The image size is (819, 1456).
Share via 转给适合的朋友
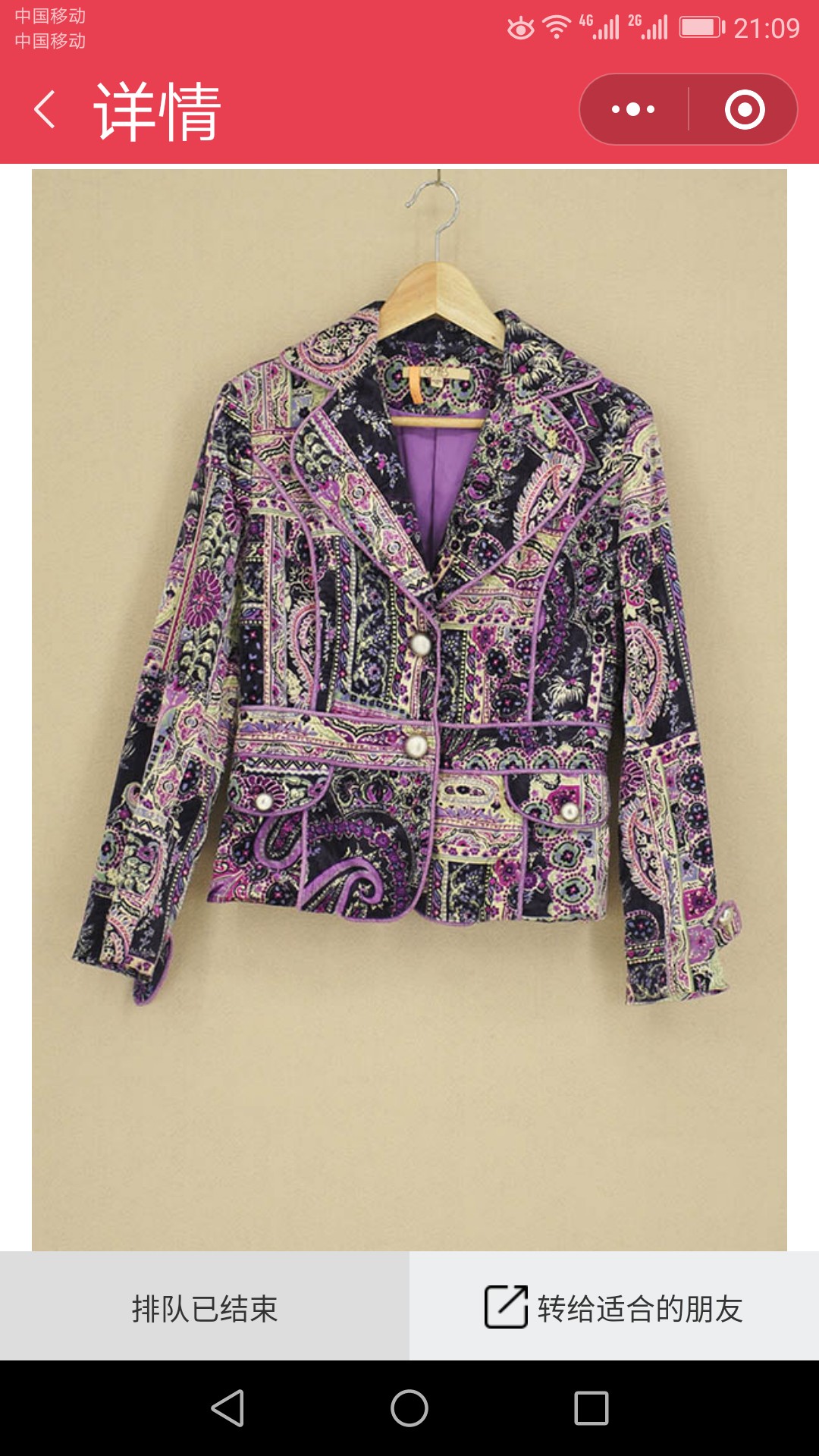tap(614, 1306)
